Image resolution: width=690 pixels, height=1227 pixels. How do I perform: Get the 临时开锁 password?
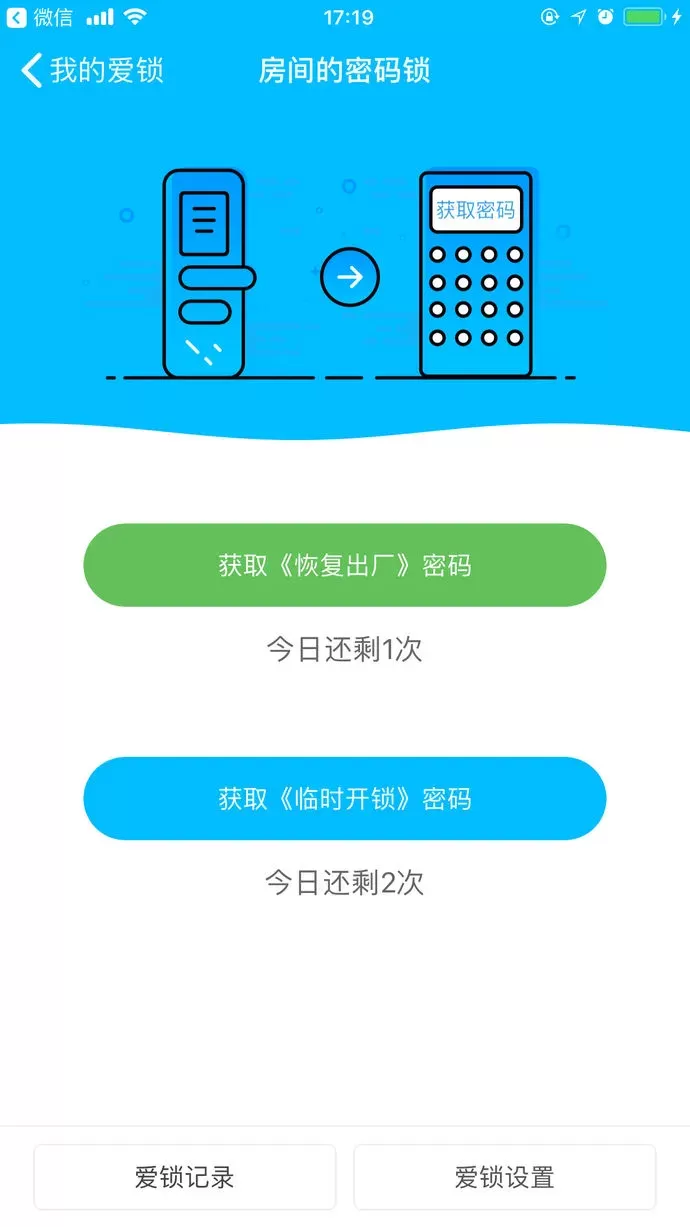[x=345, y=798]
